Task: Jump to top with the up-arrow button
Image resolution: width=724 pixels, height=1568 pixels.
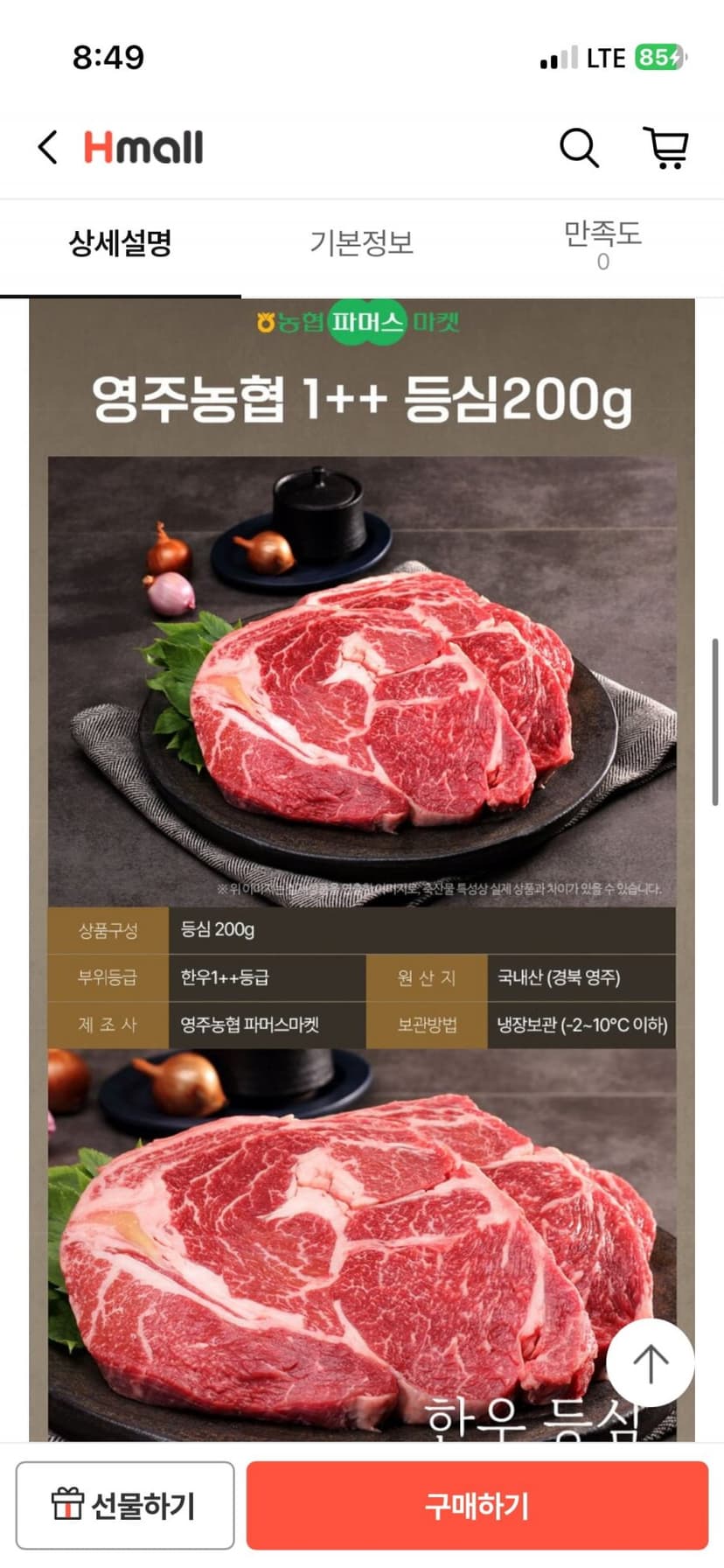Action: [x=651, y=1363]
